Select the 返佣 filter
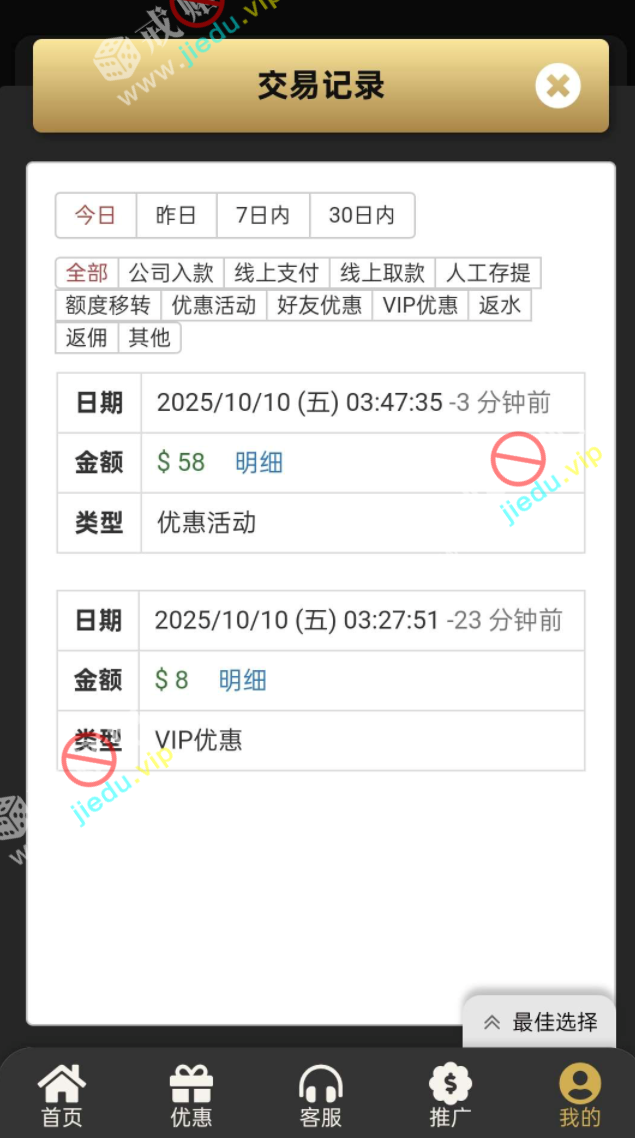The height and width of the screenshot is (1138, 635). pos(87,337)
